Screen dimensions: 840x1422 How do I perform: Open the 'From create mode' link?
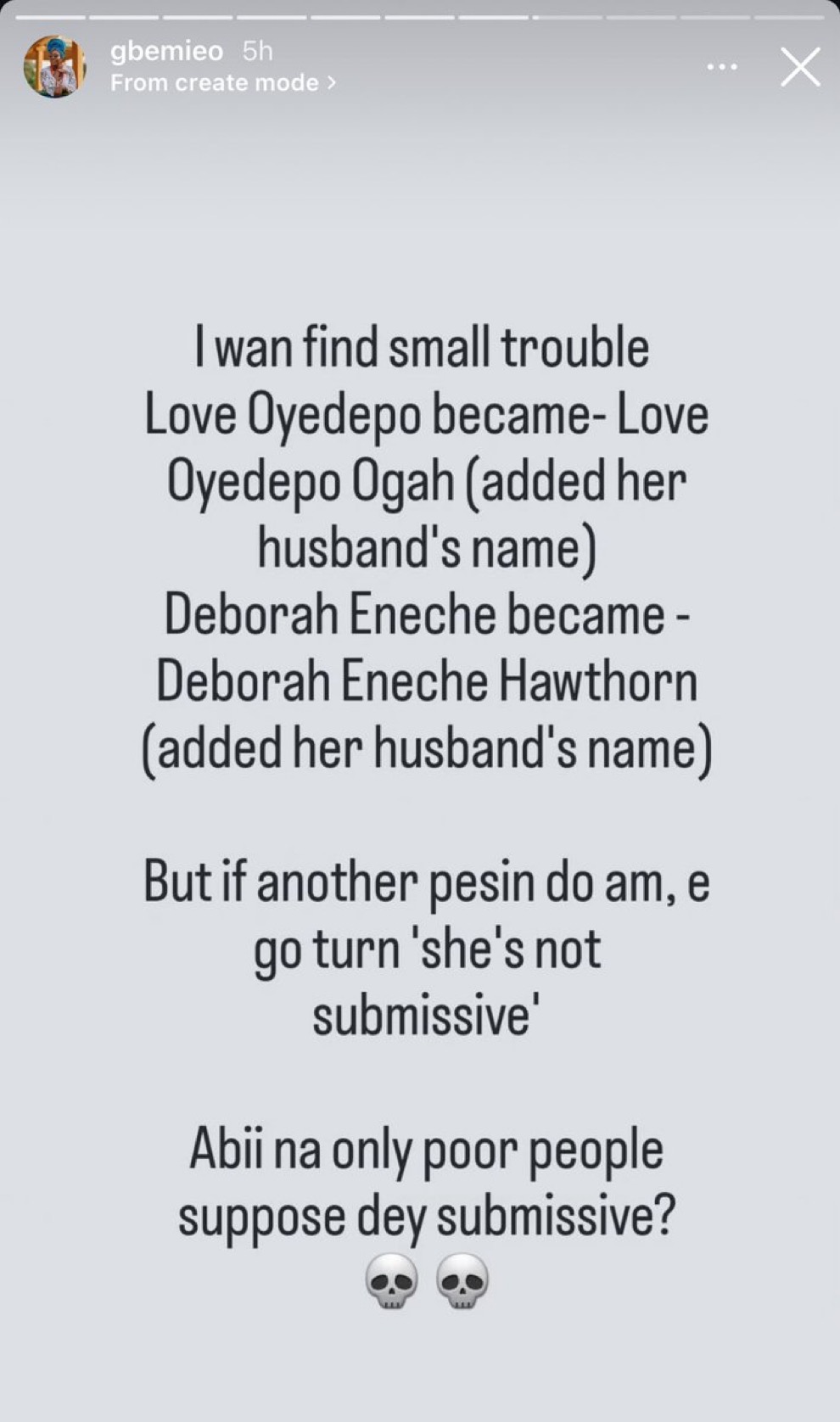(223, 83)
